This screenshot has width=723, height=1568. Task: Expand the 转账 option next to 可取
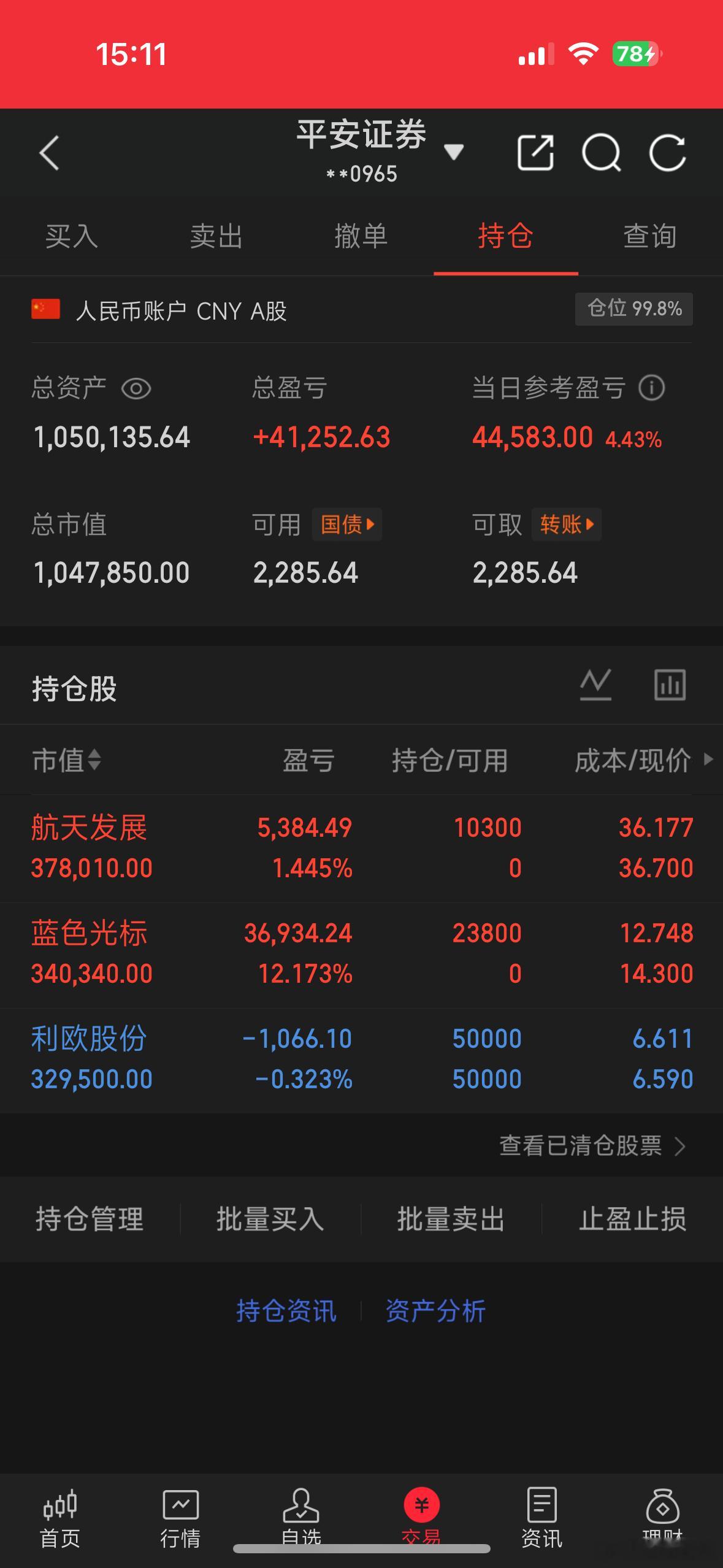tap(567, 525)
